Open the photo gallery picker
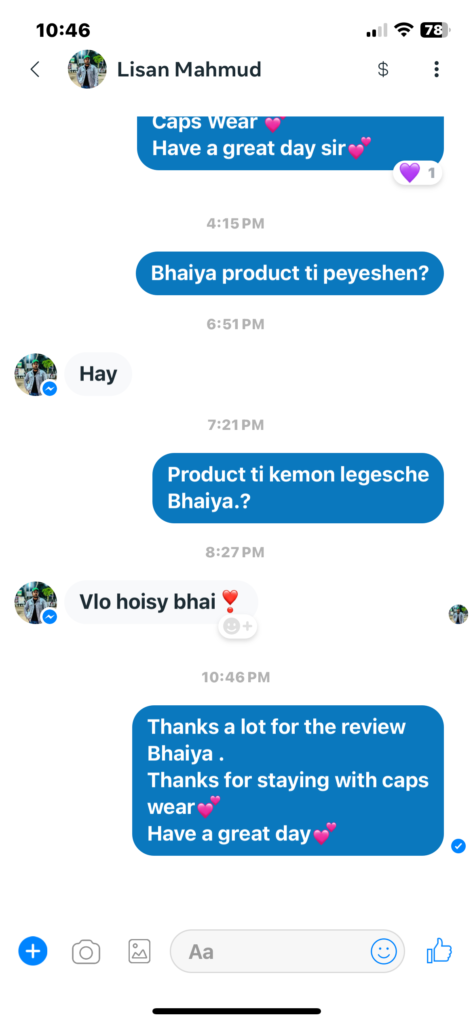 click(139, 951)
